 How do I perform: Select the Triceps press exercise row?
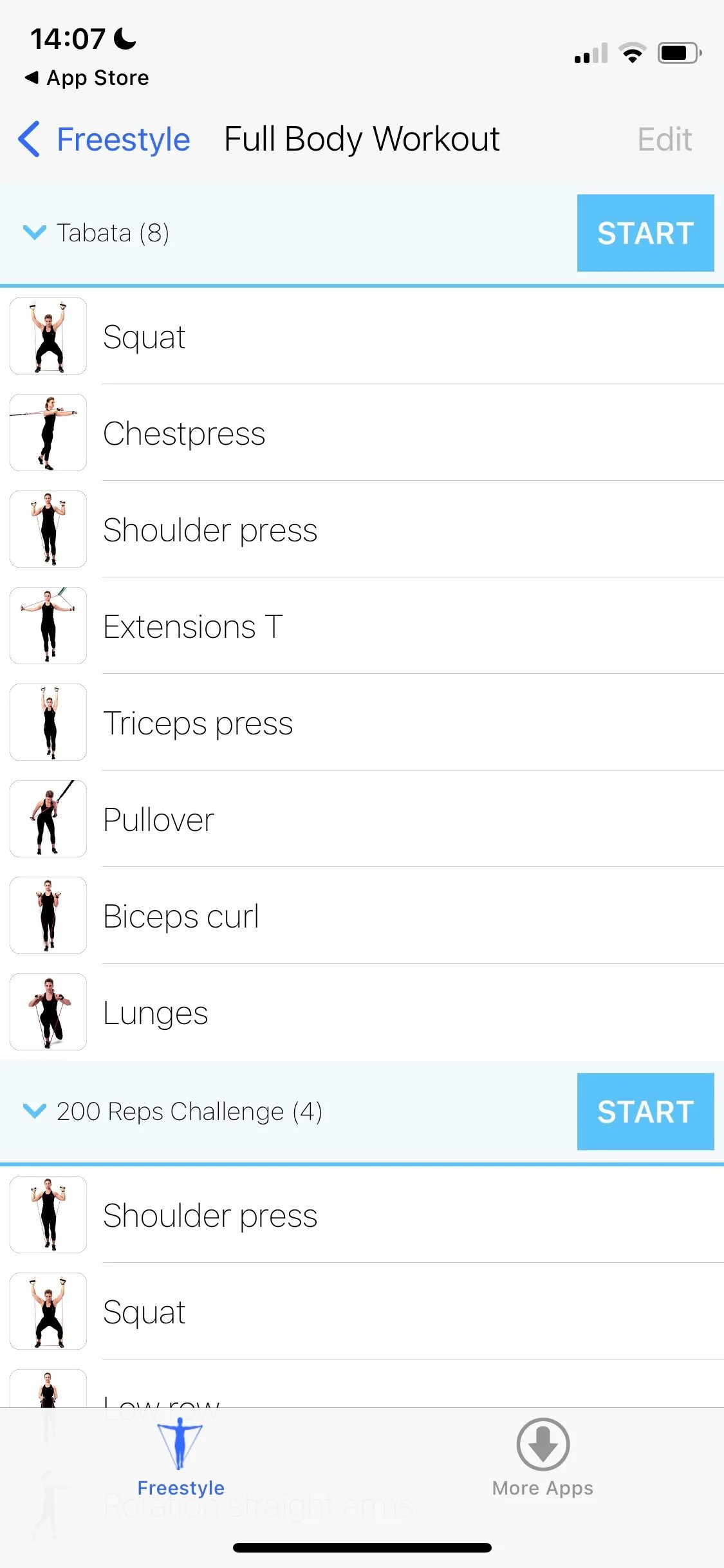198,722
